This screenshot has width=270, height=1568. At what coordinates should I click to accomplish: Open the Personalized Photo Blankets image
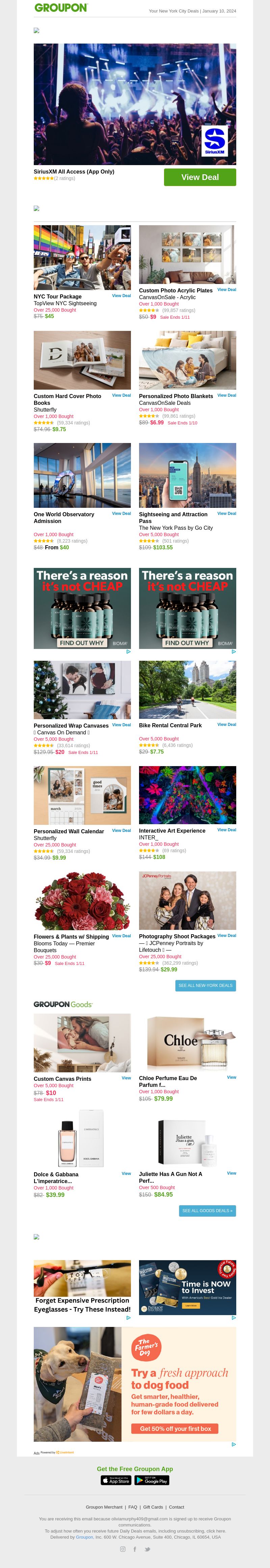point(187,360)
